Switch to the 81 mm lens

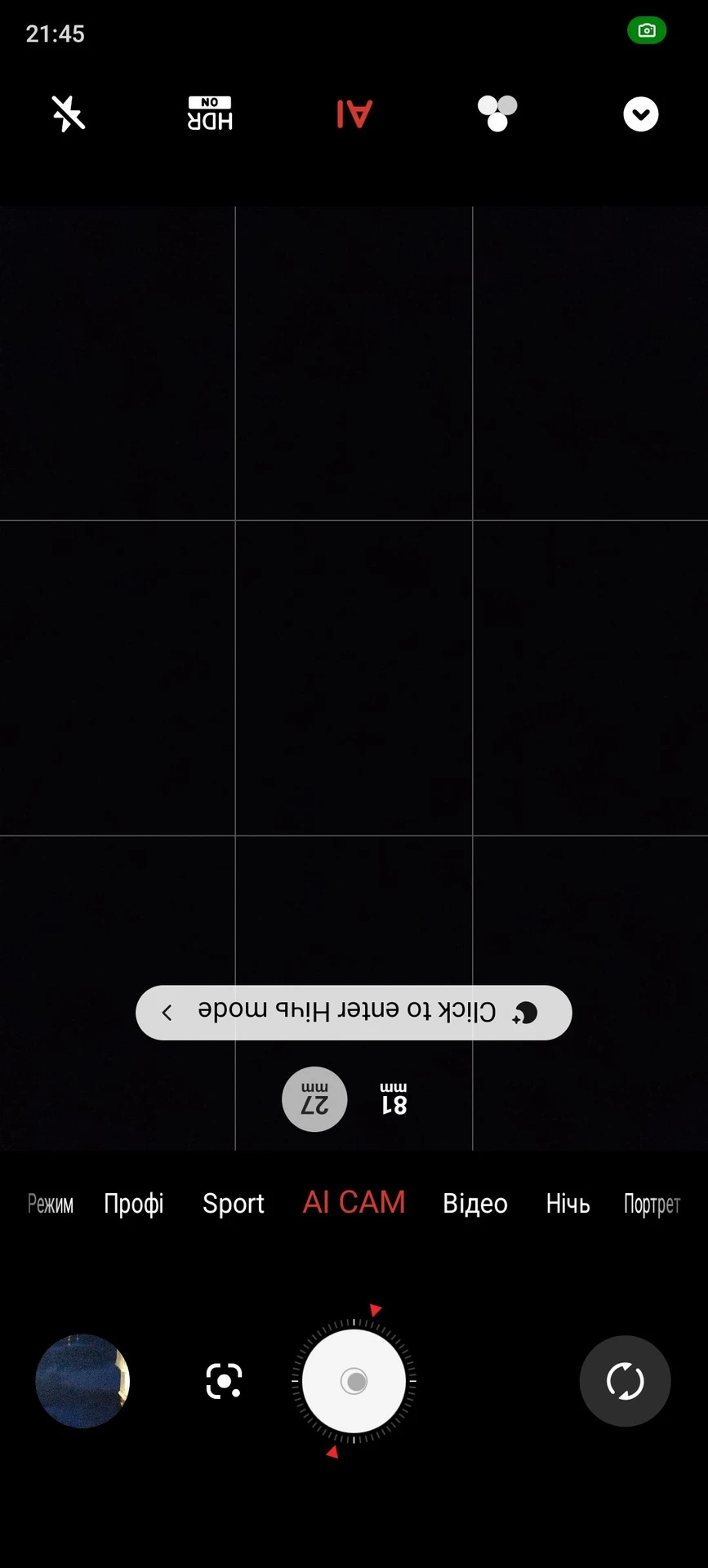(394, 1099)
